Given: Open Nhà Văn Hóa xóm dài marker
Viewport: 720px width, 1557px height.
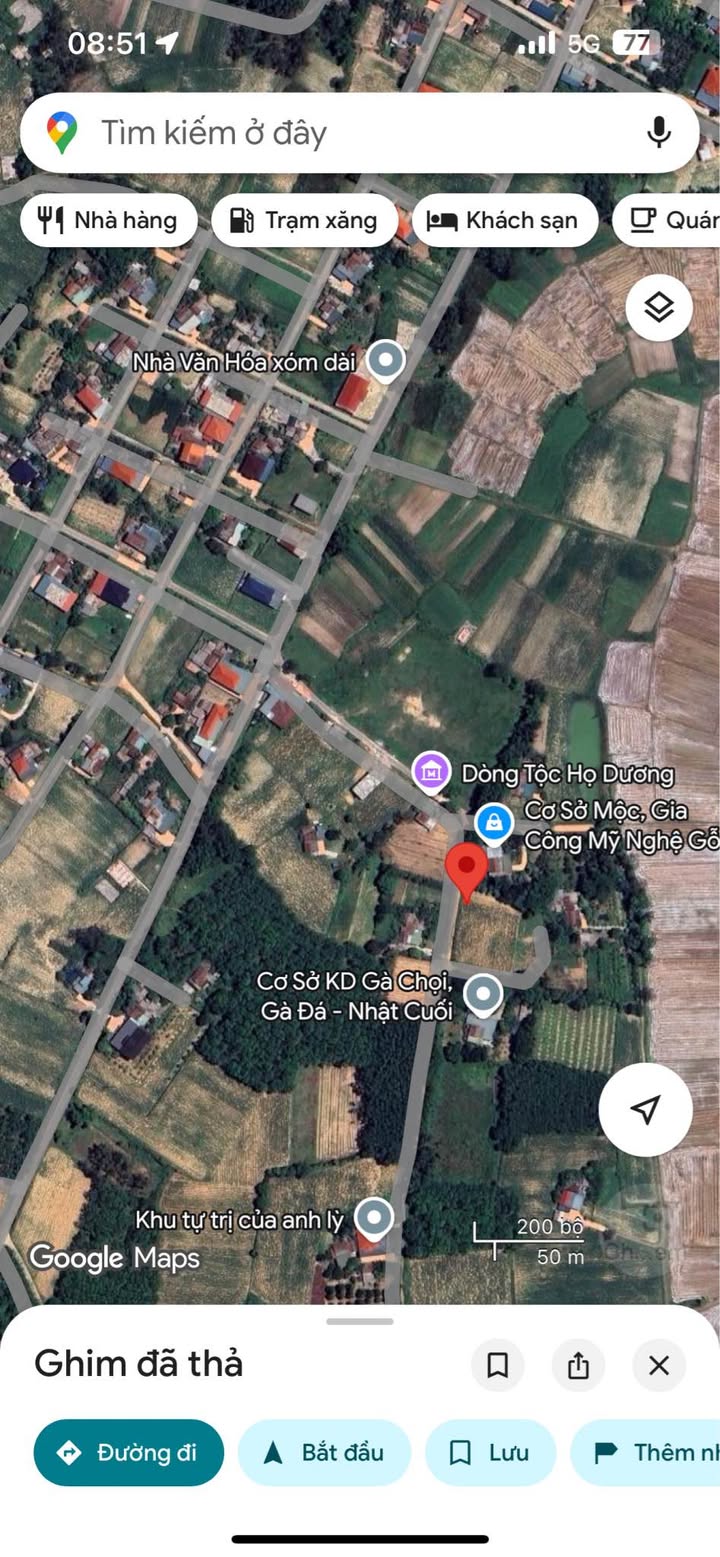Looking at the screenshot, I should [385, 361].
